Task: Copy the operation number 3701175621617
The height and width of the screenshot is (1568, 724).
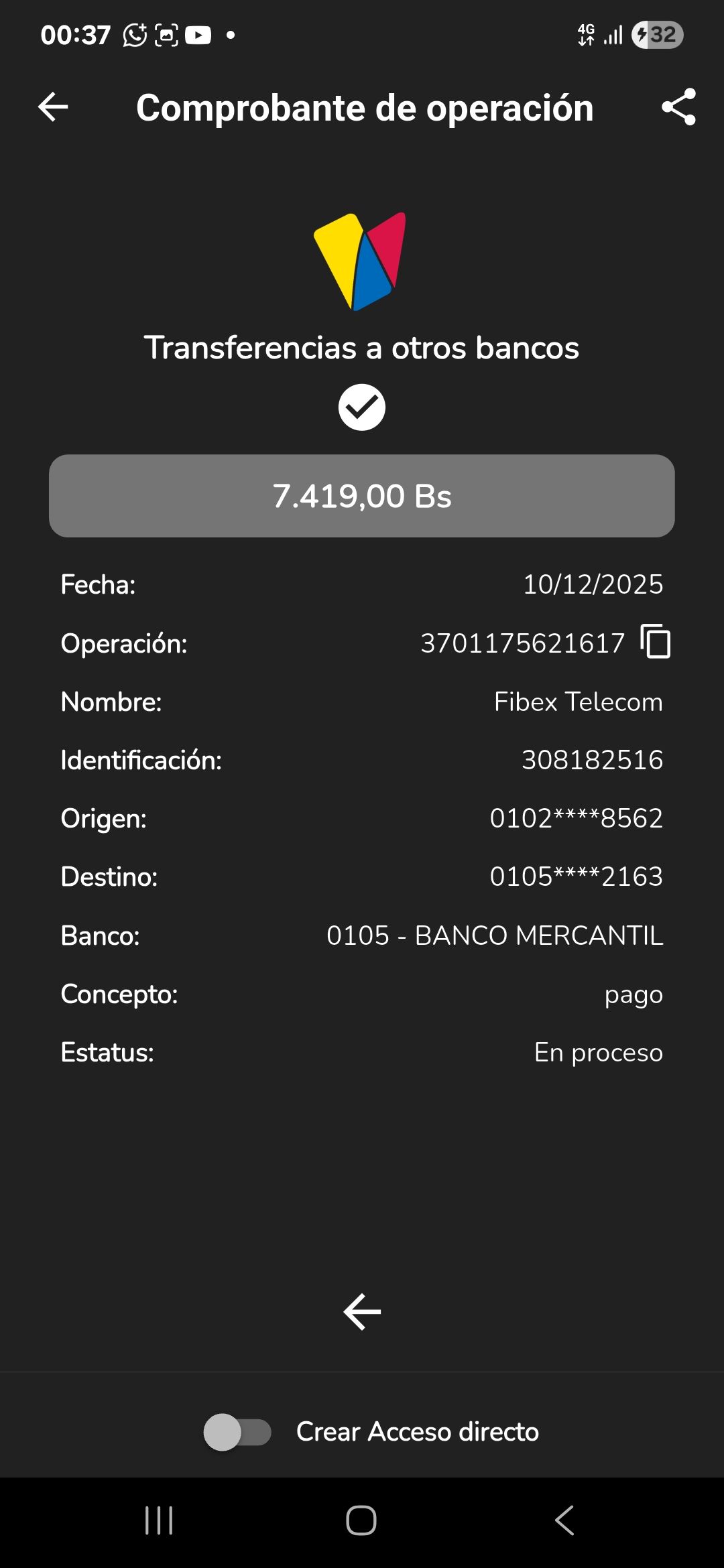Action: 656,642
